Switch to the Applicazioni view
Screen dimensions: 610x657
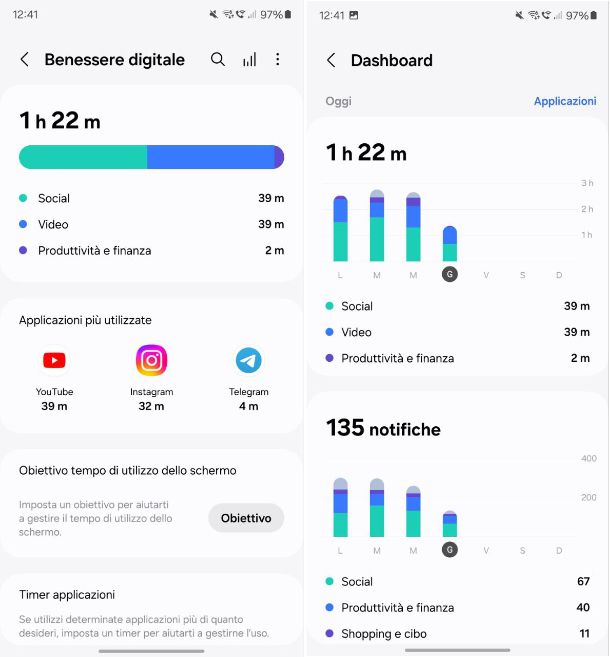pyautogui.click(x=565, y=101)
